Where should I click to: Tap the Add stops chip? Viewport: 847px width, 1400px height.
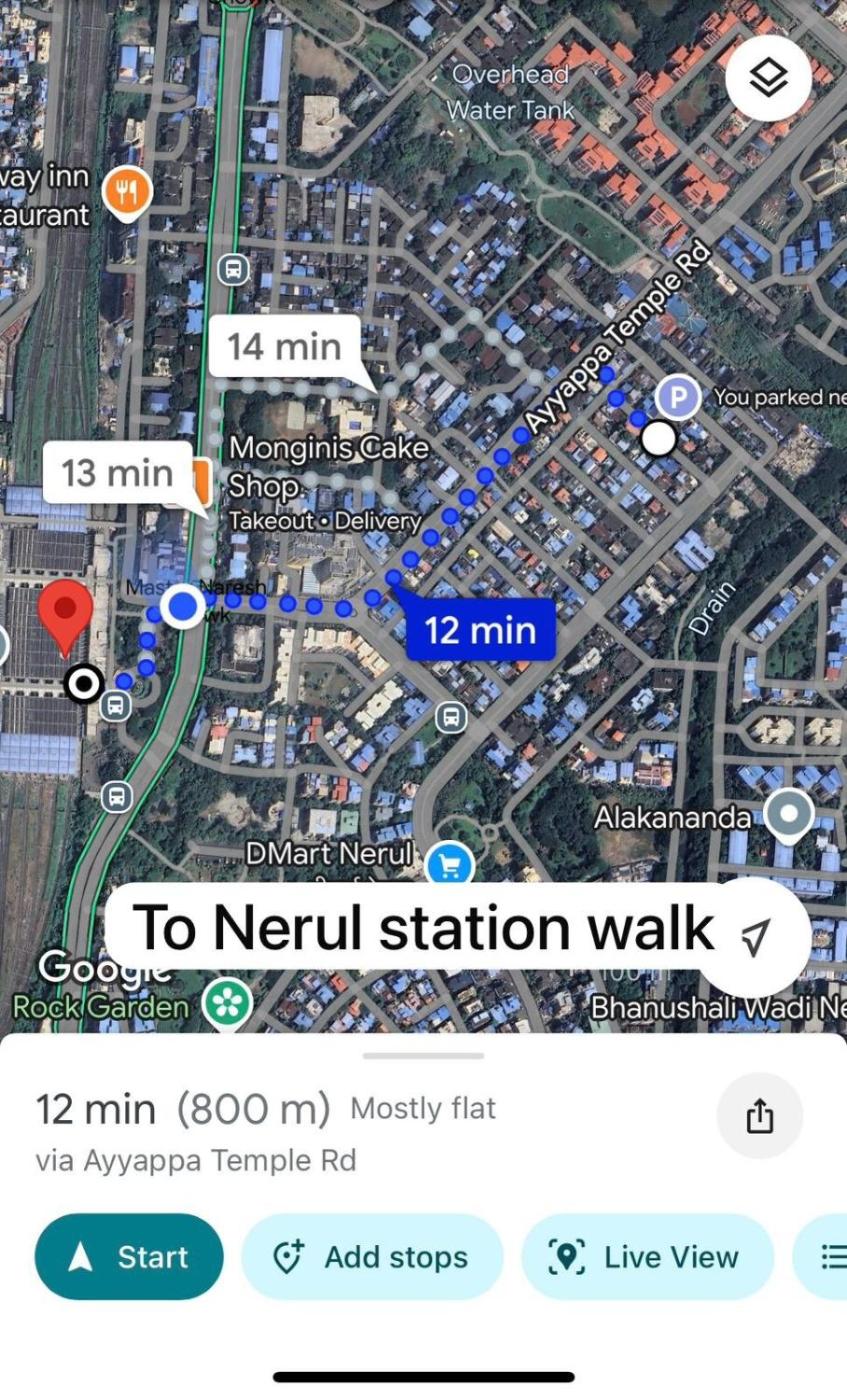pos(372,1257)
